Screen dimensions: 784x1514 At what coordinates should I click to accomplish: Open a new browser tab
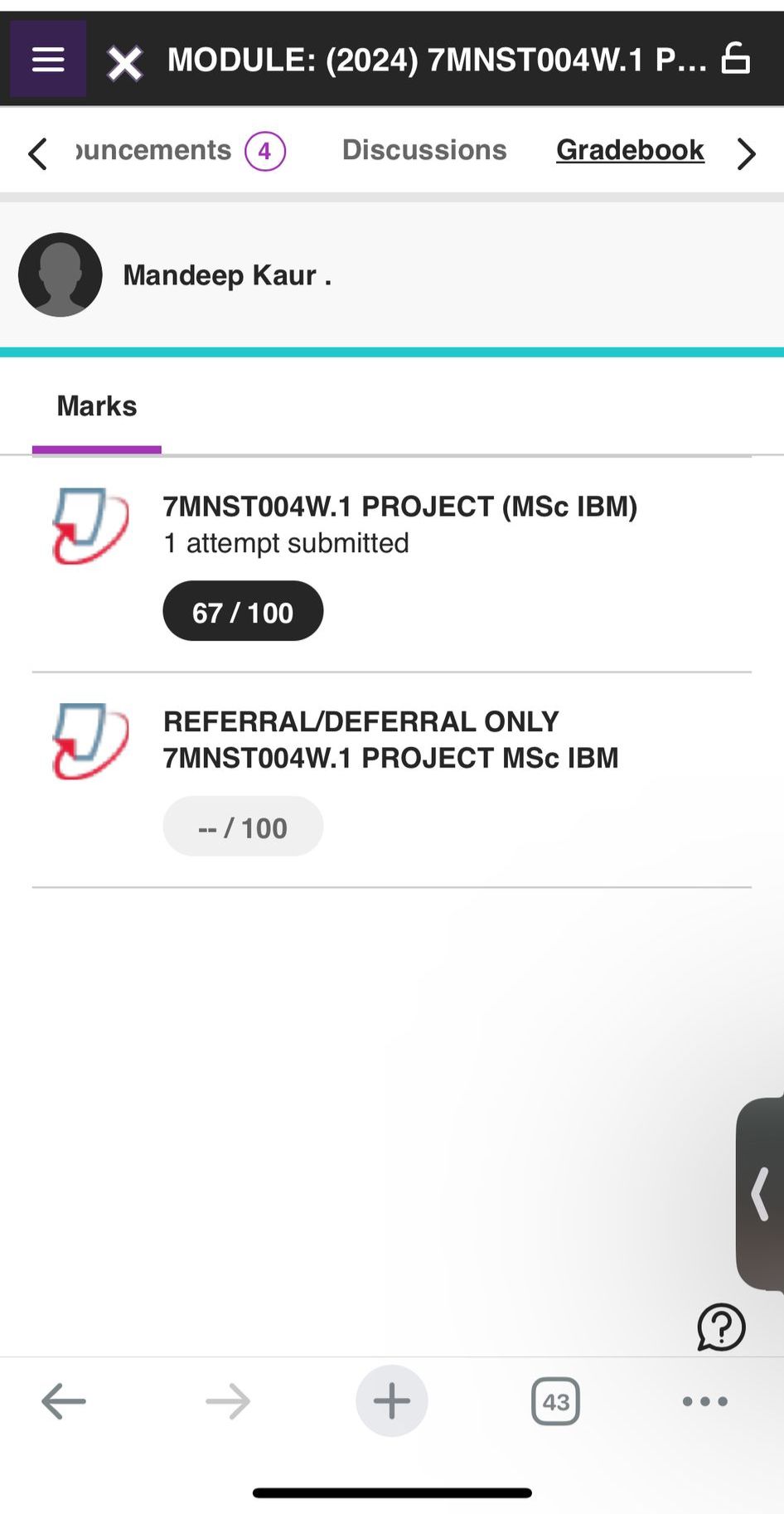pos(392,1401)
